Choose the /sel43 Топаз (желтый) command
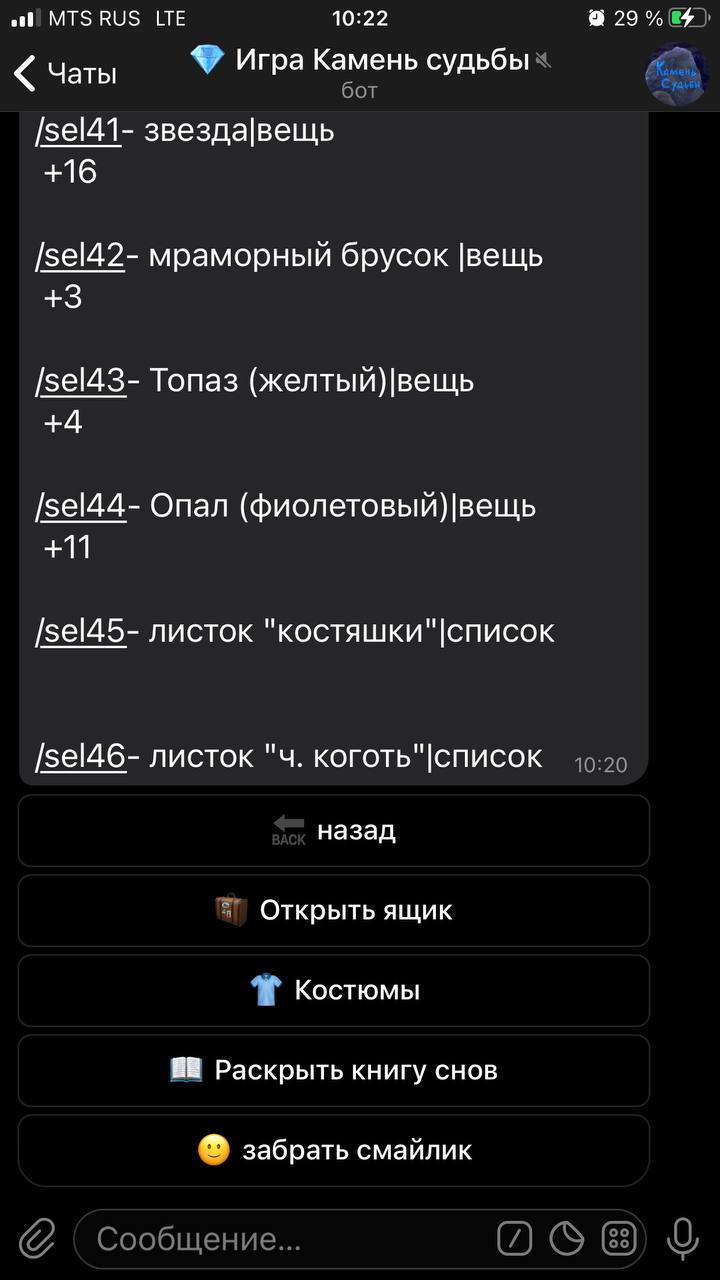This screenshot has width=720, height=1280. (x=80, y=381)
